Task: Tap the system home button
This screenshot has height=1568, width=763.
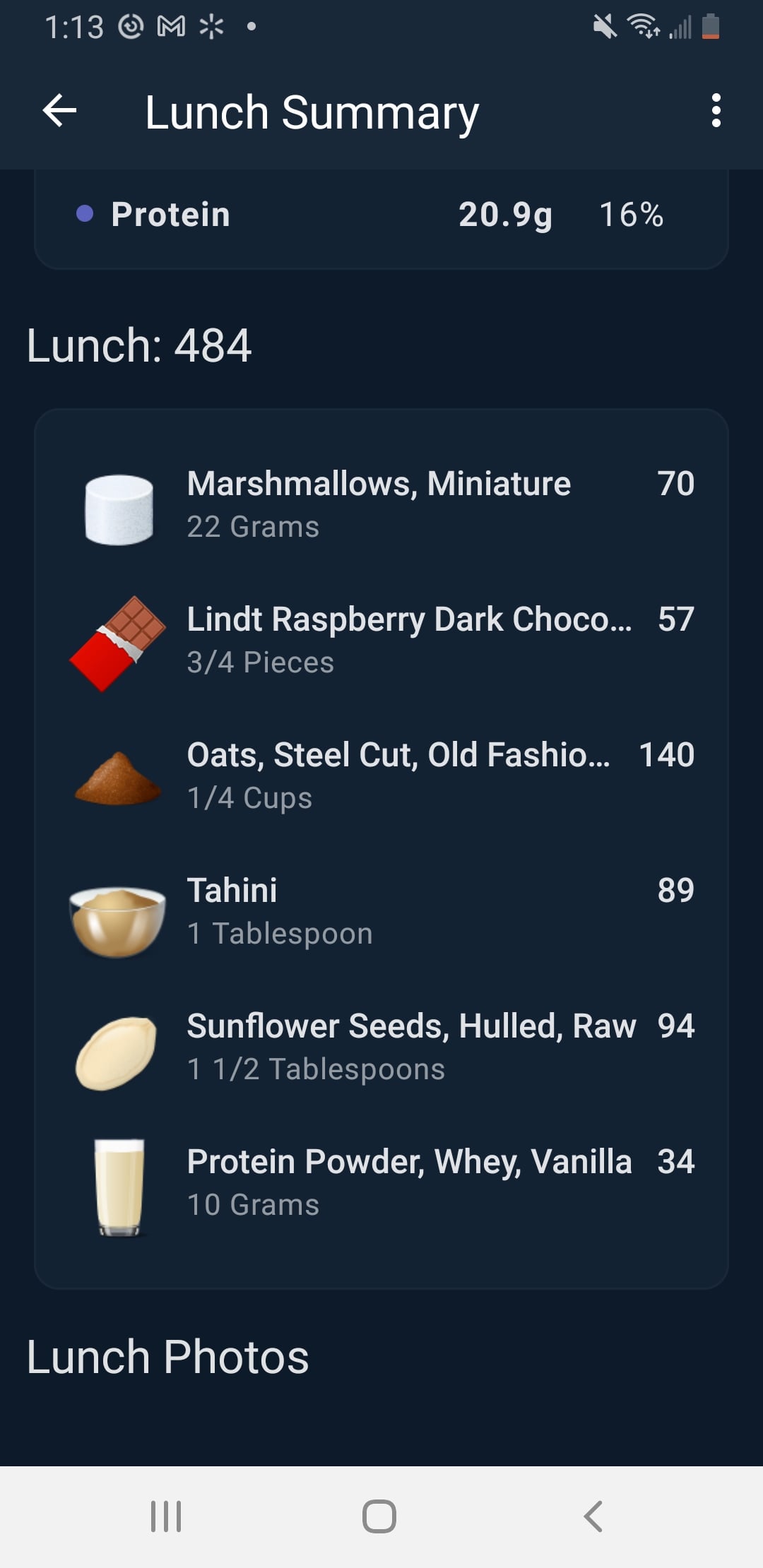Action: 379,1516
